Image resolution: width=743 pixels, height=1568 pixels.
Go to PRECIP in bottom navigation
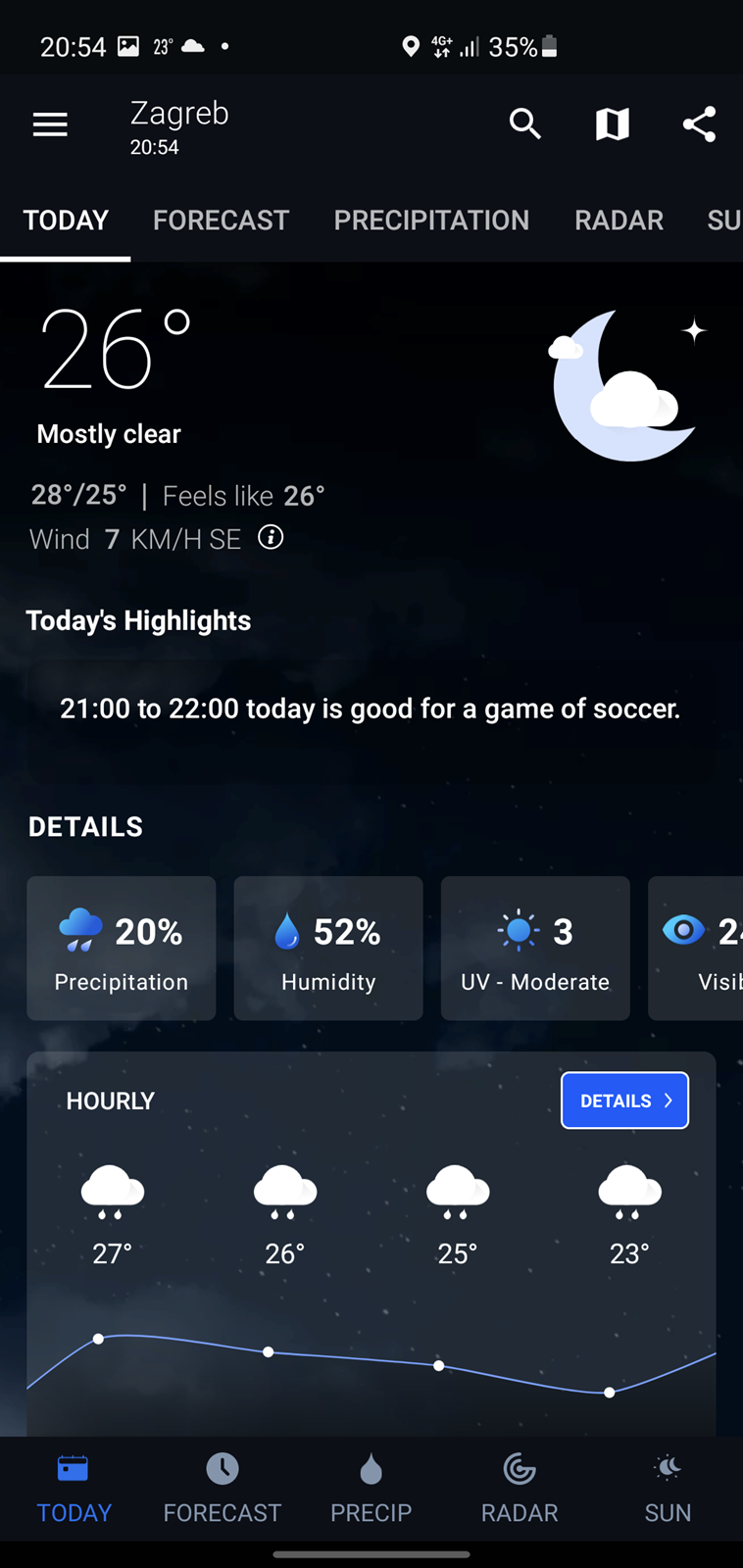pyautogui.click(x=371, y=1488)
